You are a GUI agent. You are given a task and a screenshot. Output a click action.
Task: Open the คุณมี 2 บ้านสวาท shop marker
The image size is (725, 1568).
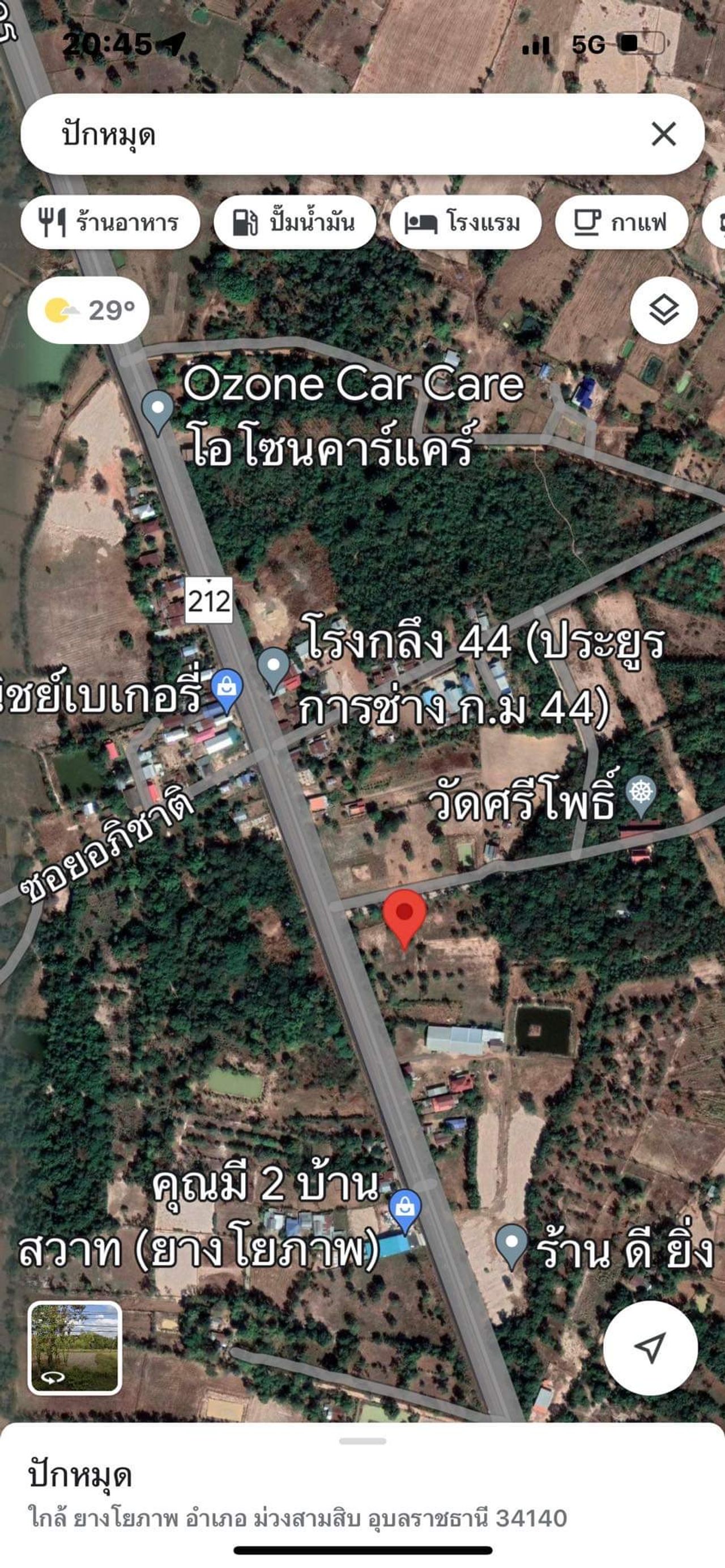coord(405,1208)
